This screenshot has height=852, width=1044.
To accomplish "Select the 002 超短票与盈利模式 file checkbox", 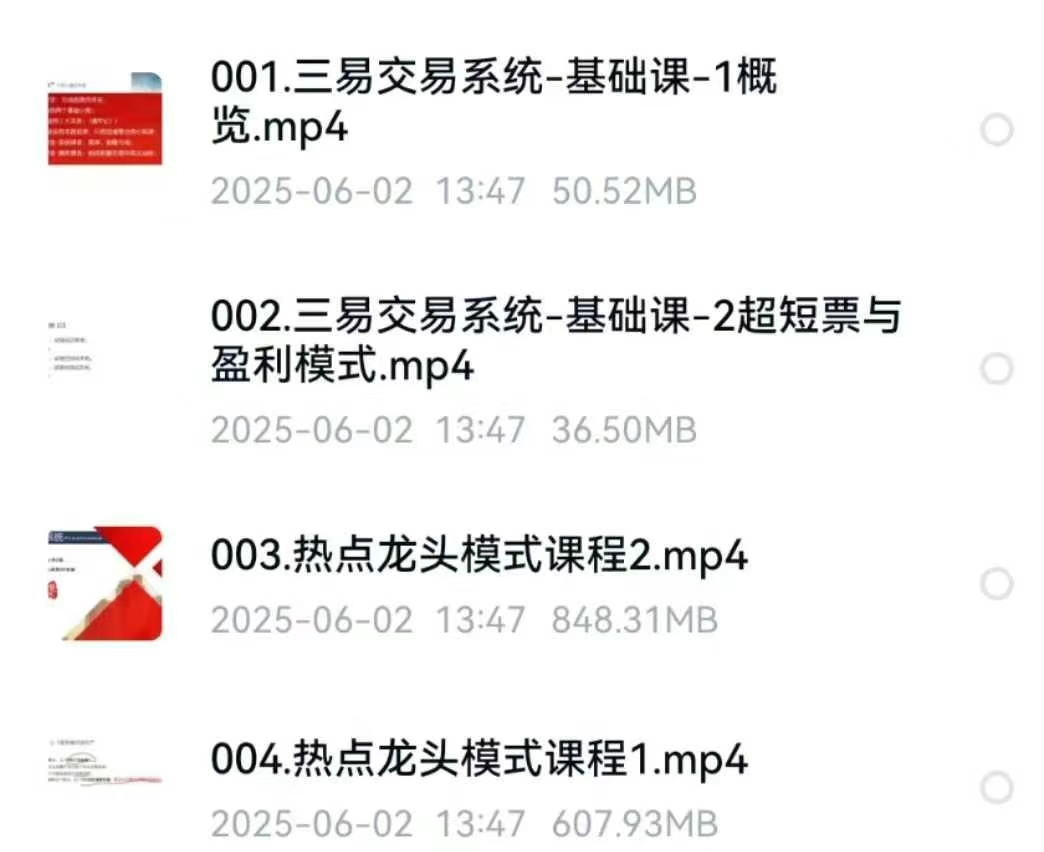I will click(996, 370).
